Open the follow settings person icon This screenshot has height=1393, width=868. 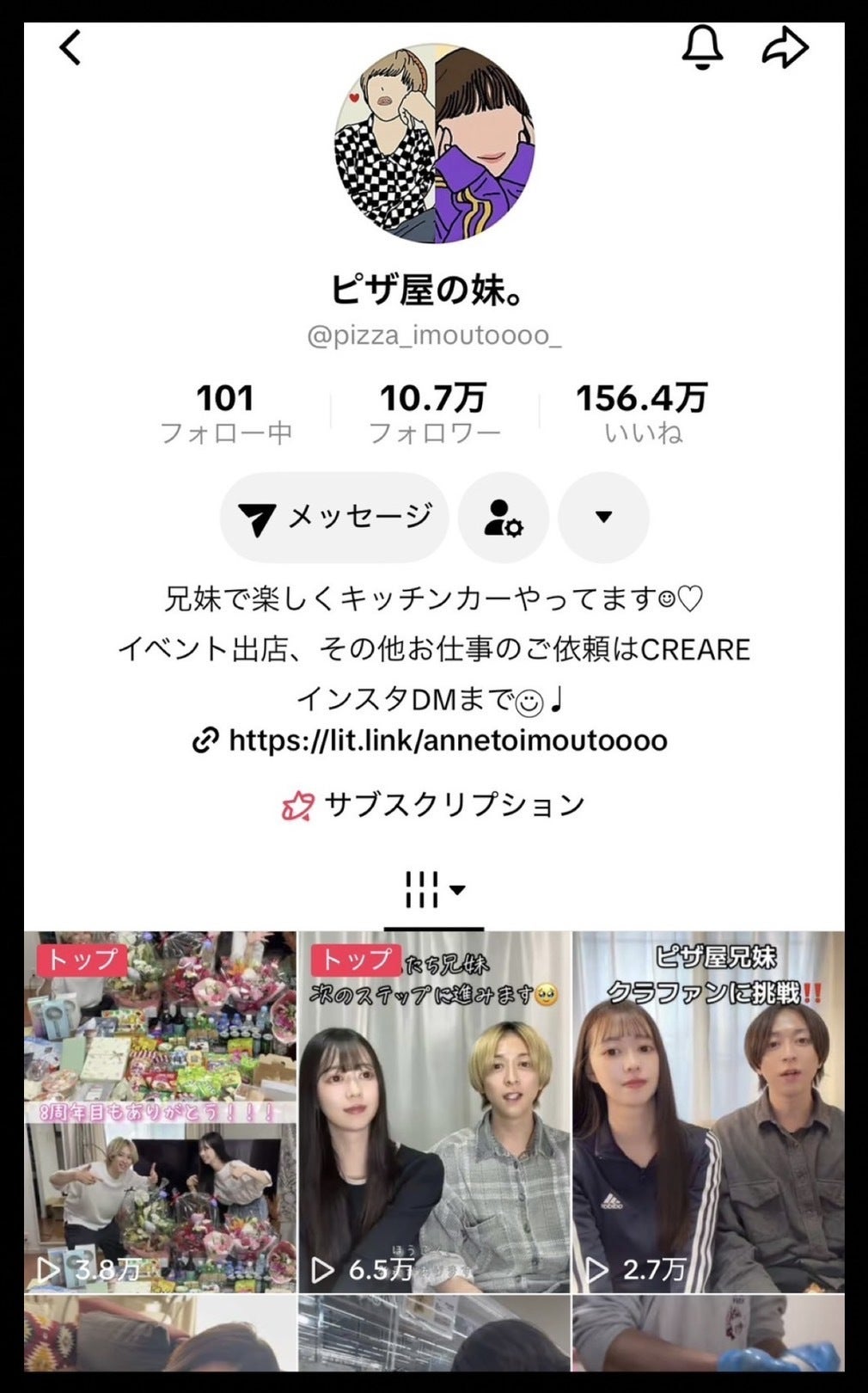coord(504,517)
